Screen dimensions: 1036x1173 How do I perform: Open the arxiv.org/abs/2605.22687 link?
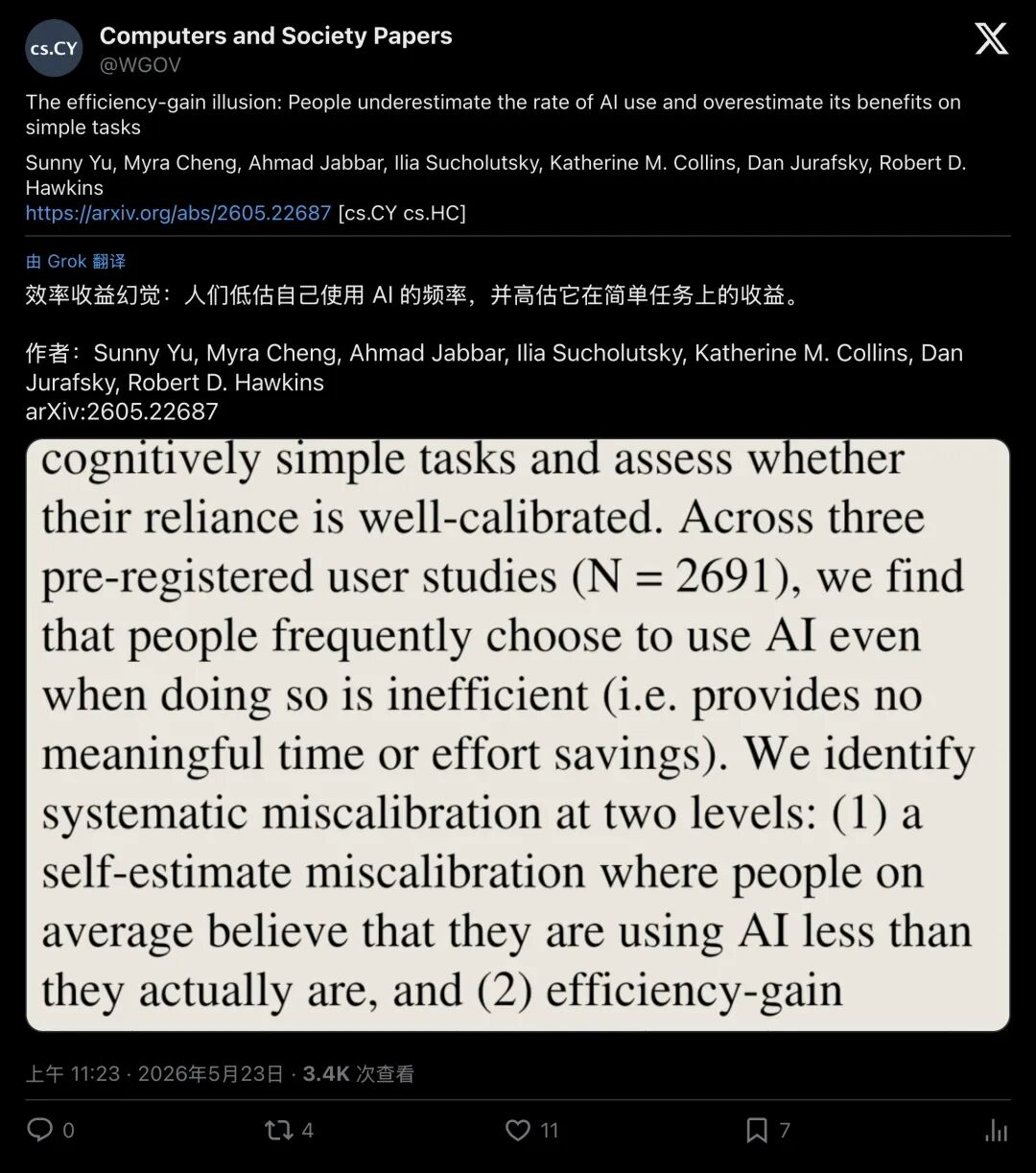pyautogui.click(x=178, y=213)
